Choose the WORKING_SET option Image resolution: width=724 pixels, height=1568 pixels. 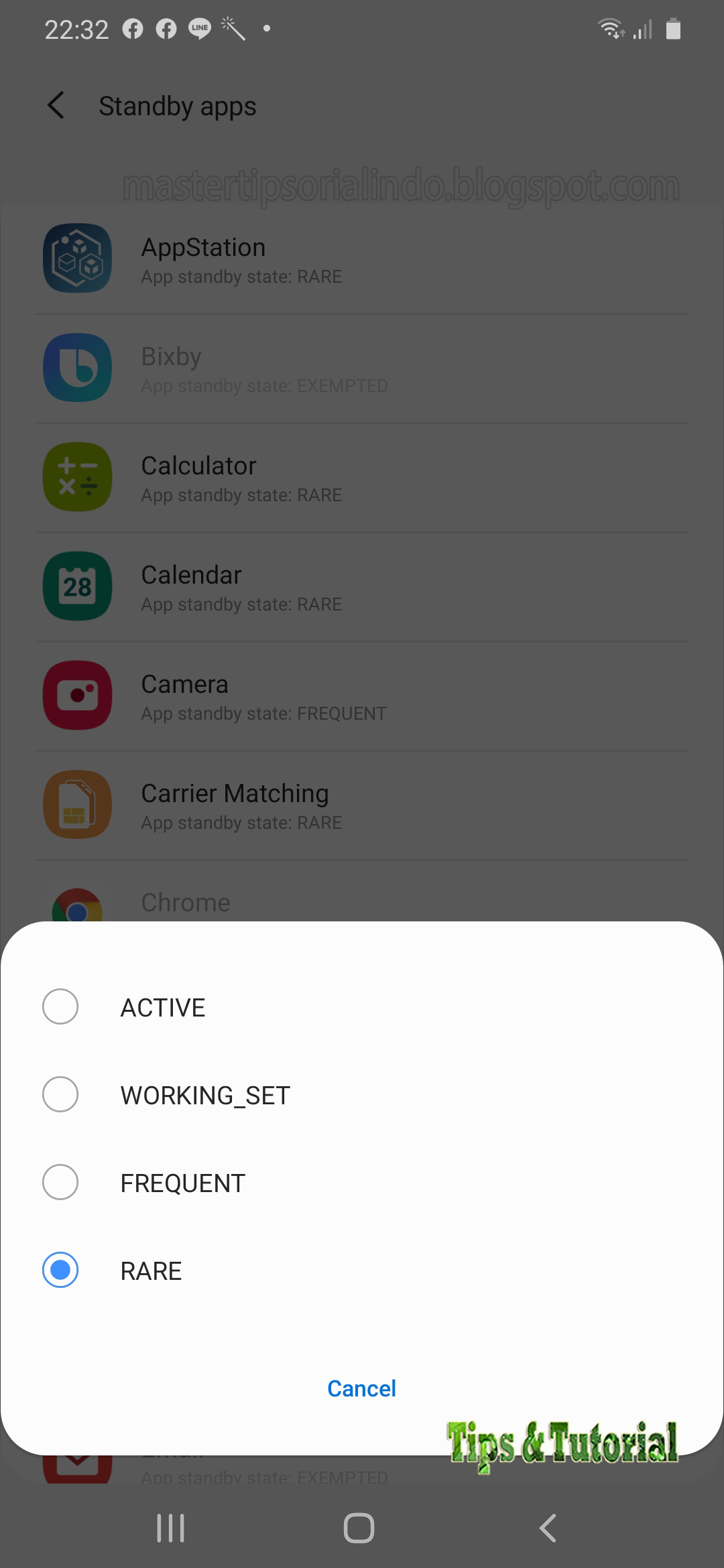click(362, 1095)
